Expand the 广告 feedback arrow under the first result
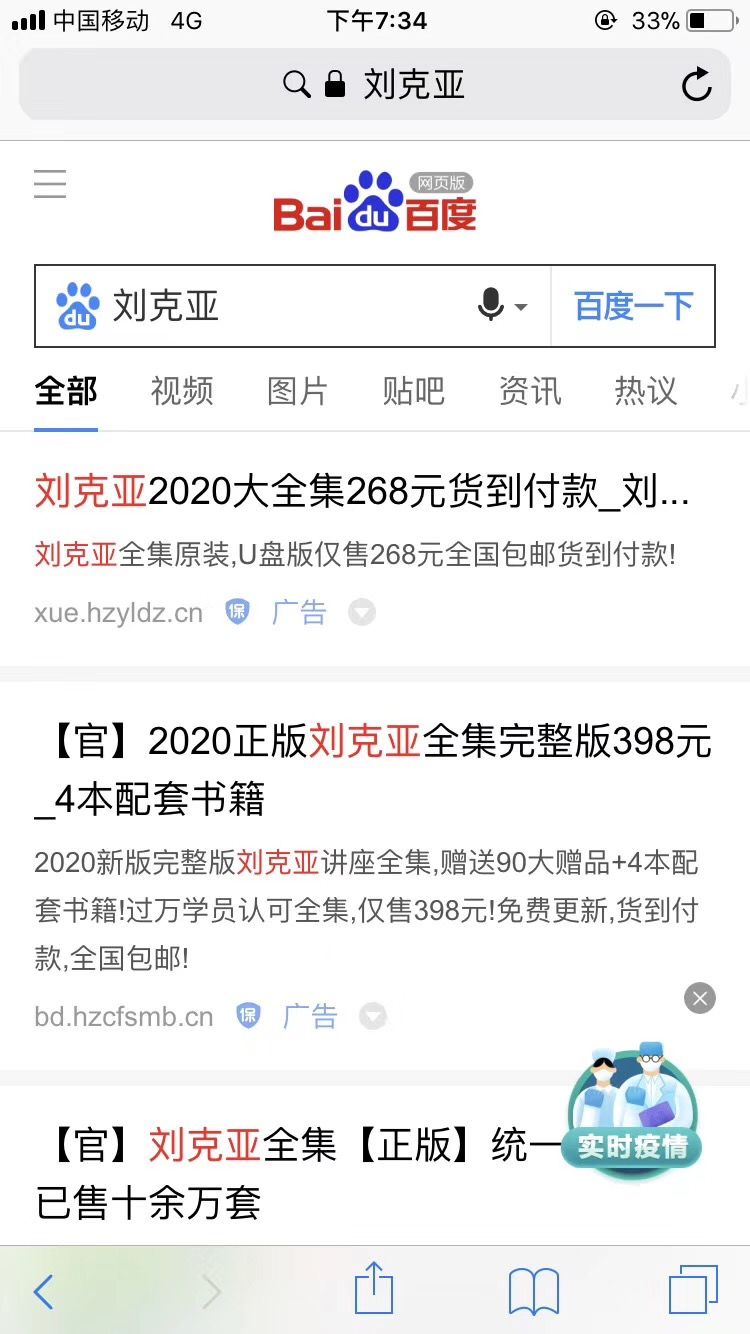The width and height of the screenshot is (750, 1334). pyautogui.click(x=361, y=611)
